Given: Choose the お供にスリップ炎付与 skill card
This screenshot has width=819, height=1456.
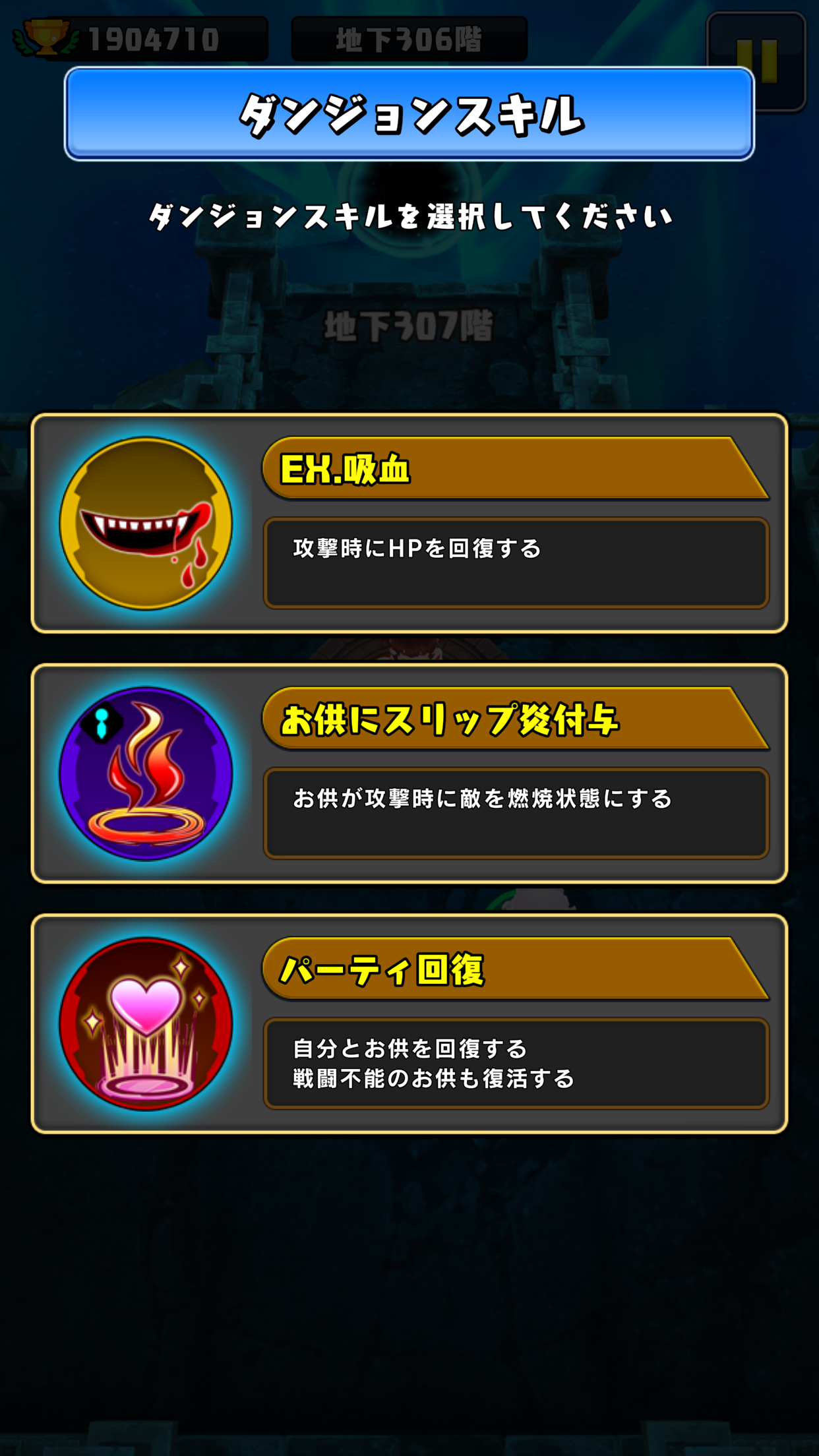Looking at the screenshot, I should pyautogui.click(x=409, y=773).
